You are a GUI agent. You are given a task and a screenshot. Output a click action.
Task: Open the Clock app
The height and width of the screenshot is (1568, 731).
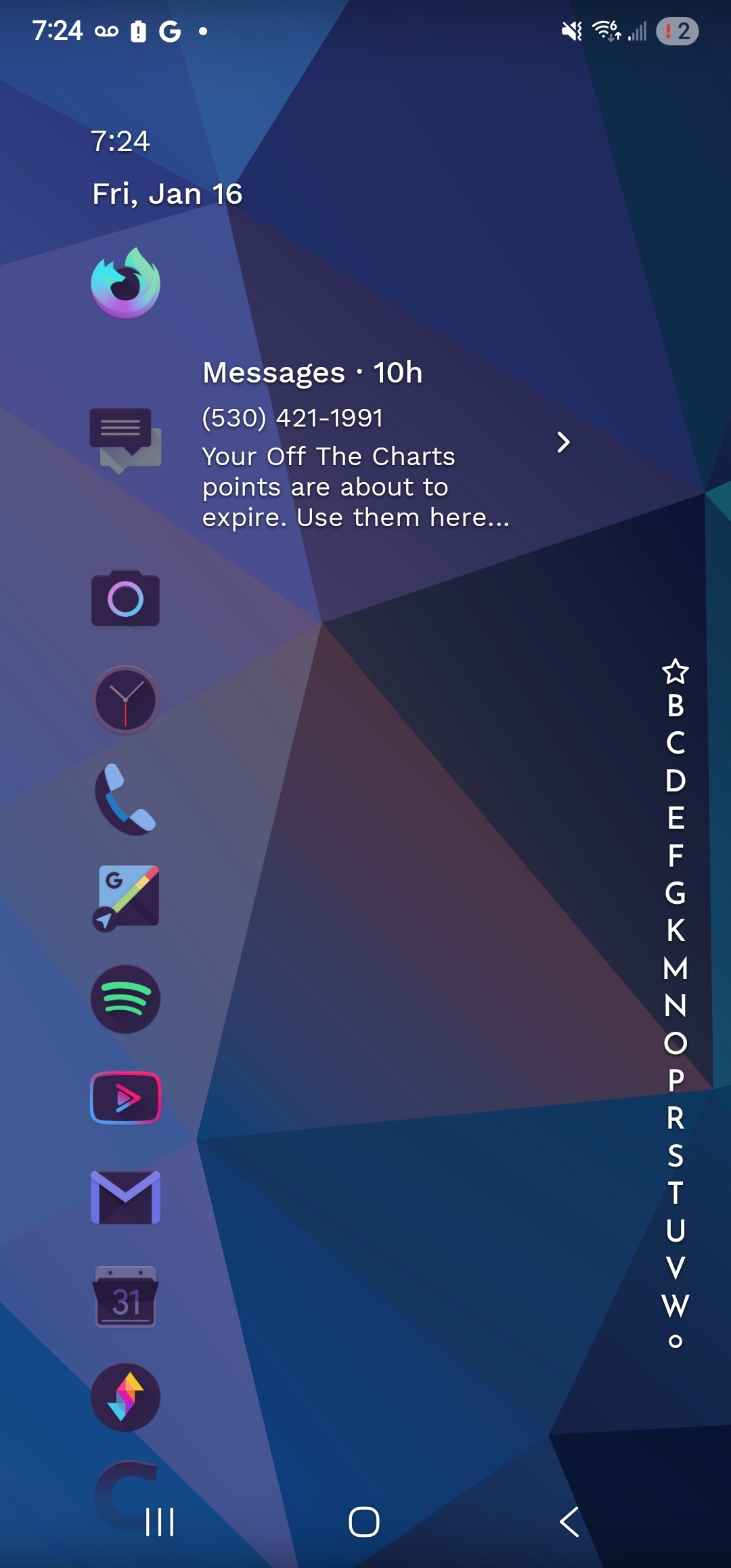125,699
